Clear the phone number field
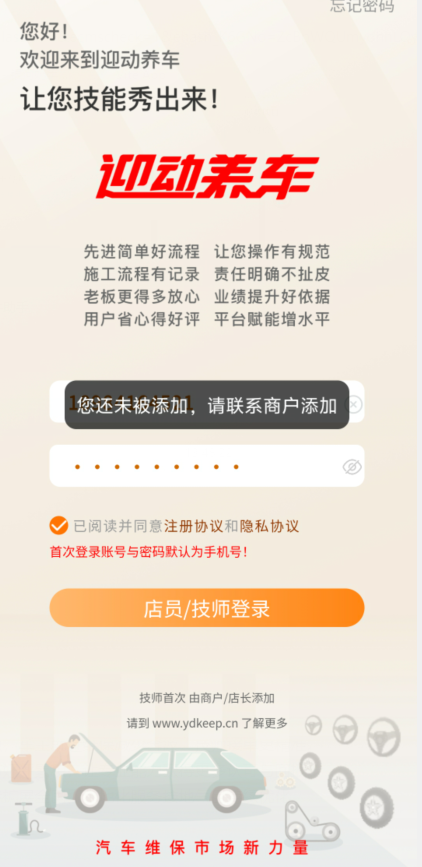This screenshot has height=867, width=422. 354,405
